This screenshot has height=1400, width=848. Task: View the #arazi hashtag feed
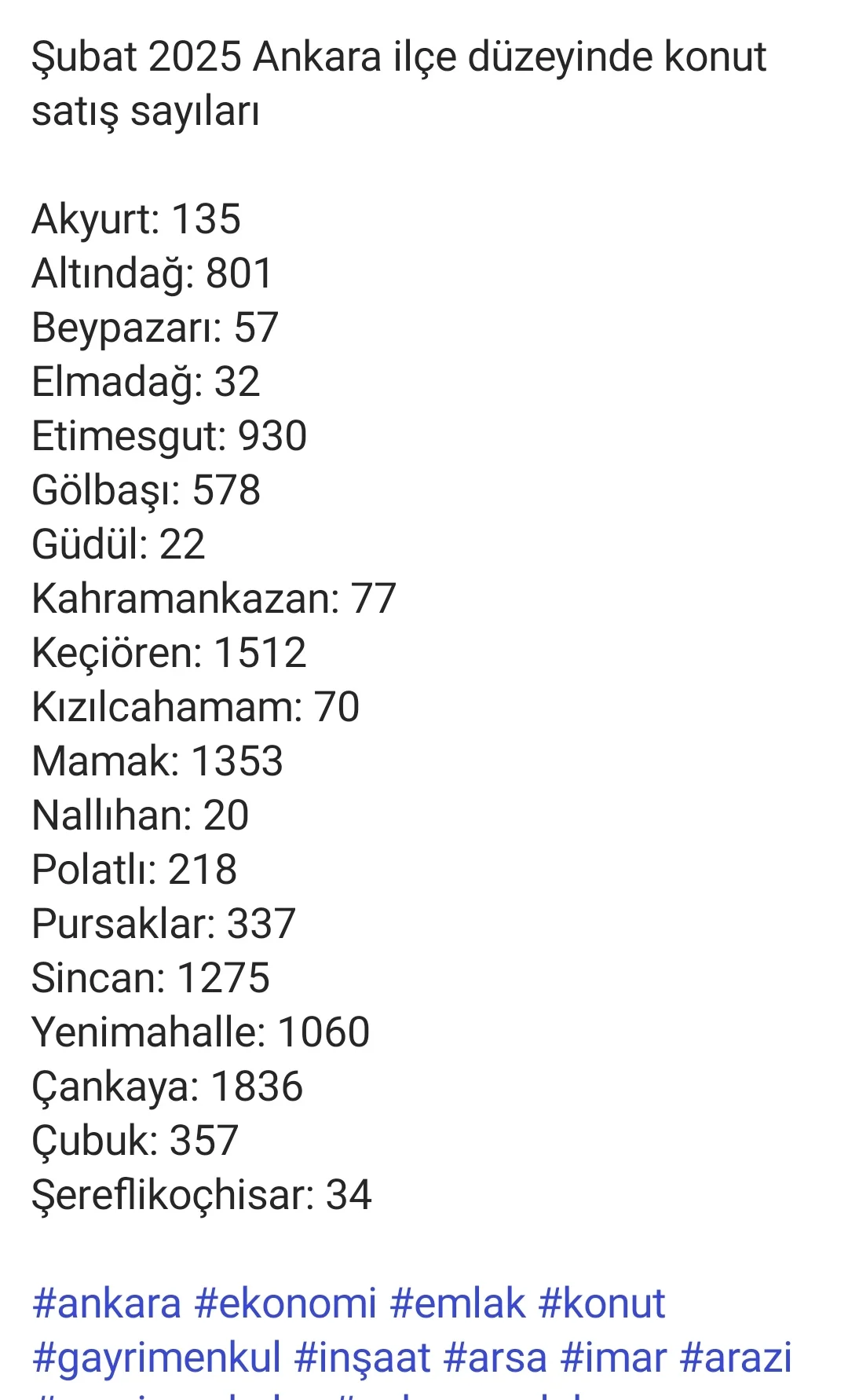(x=736, y=1358)
